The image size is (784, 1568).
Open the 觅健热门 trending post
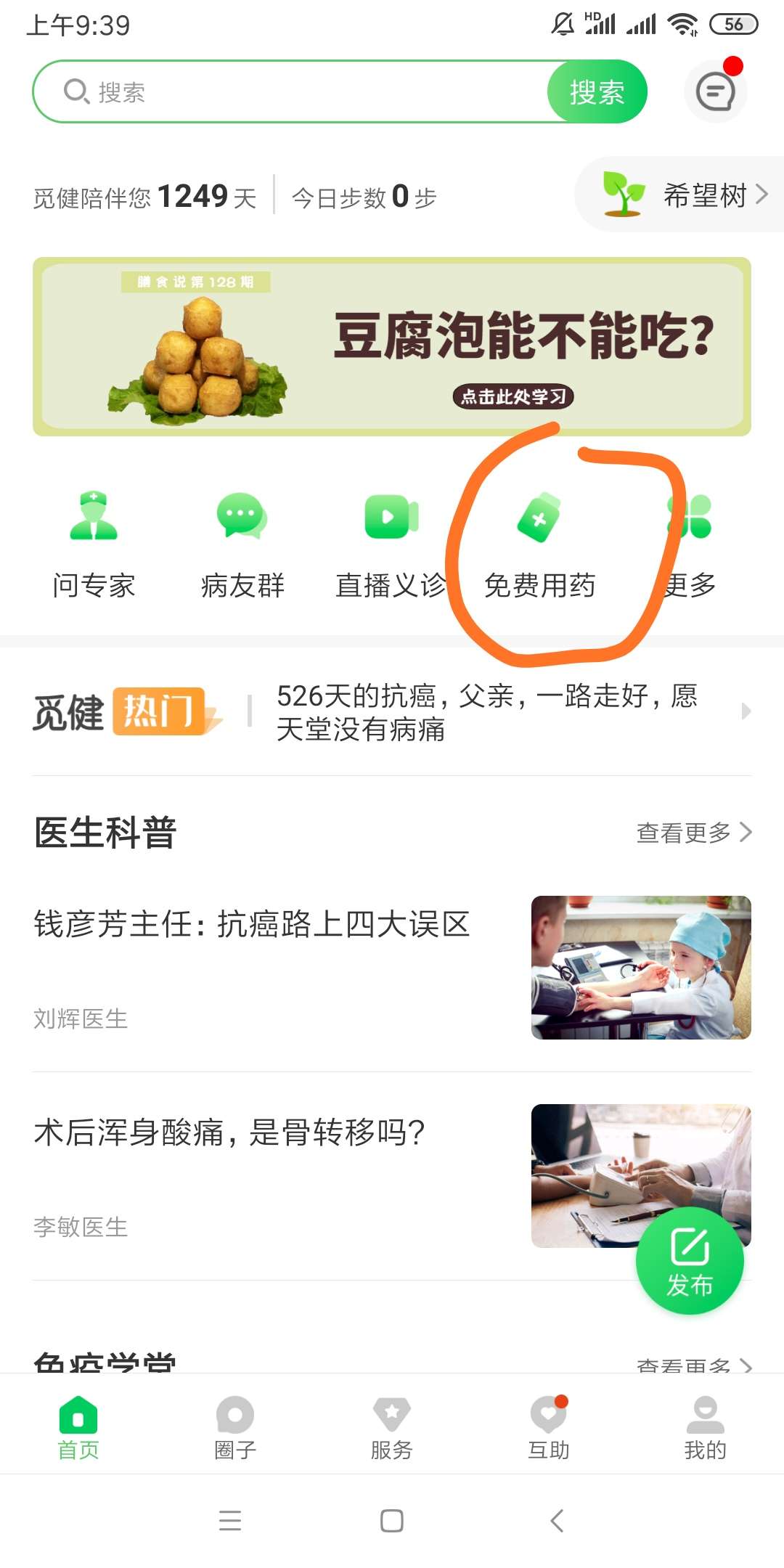pyautogui.click(x=486, y=711)
